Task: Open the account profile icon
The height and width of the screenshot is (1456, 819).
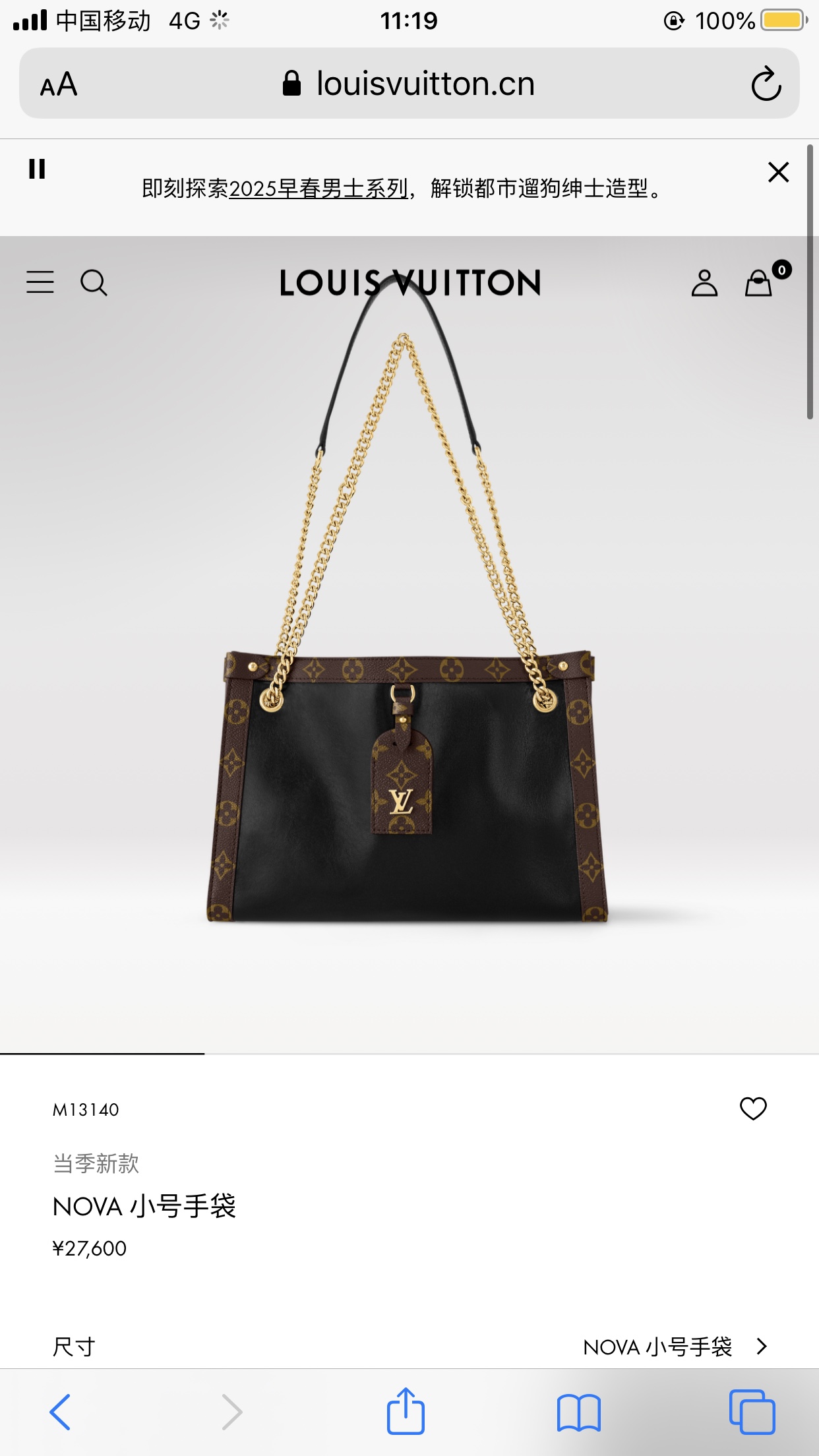Action: tap(704, 283)
